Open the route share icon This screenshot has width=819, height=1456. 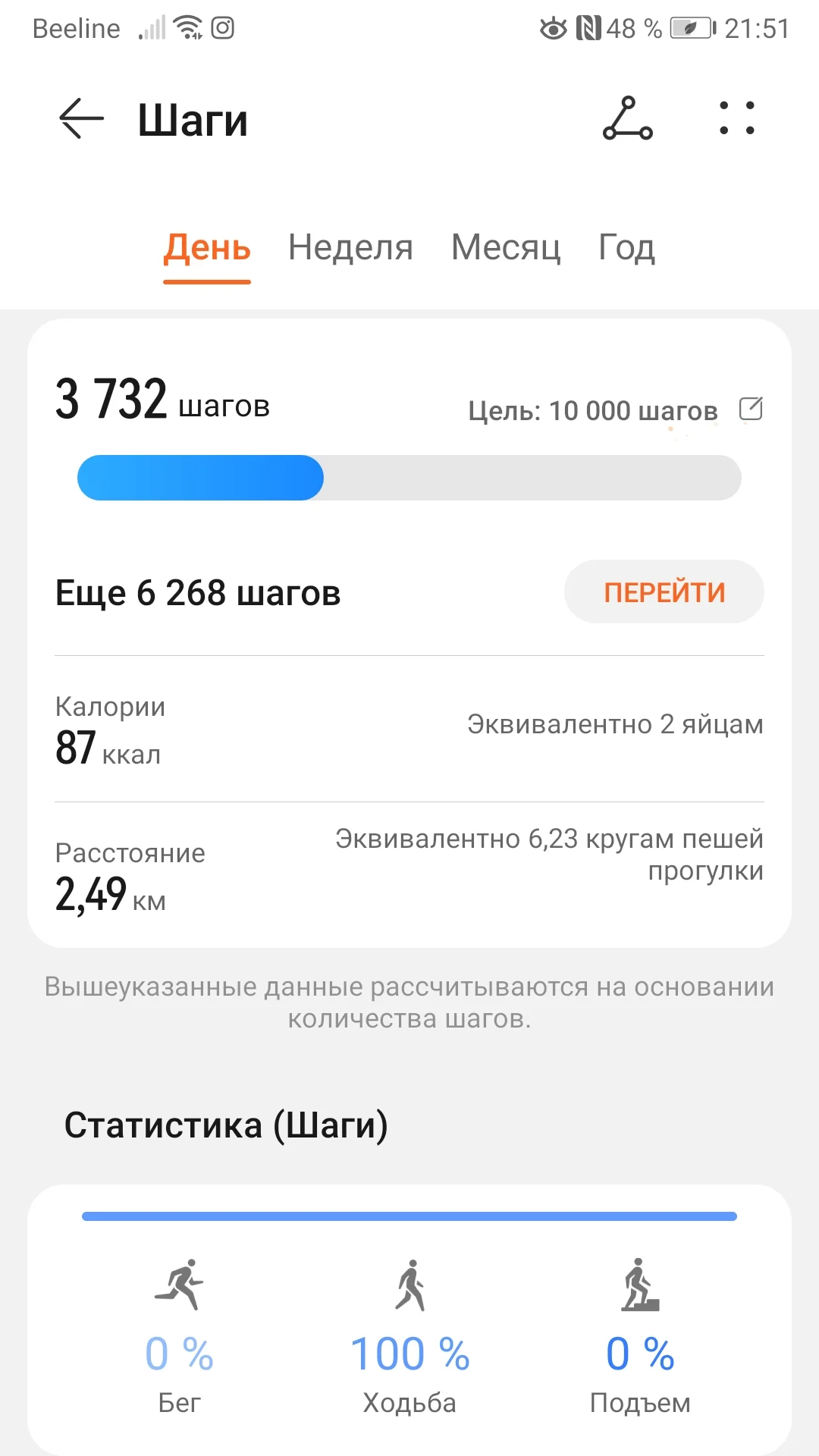pos(627,119)
